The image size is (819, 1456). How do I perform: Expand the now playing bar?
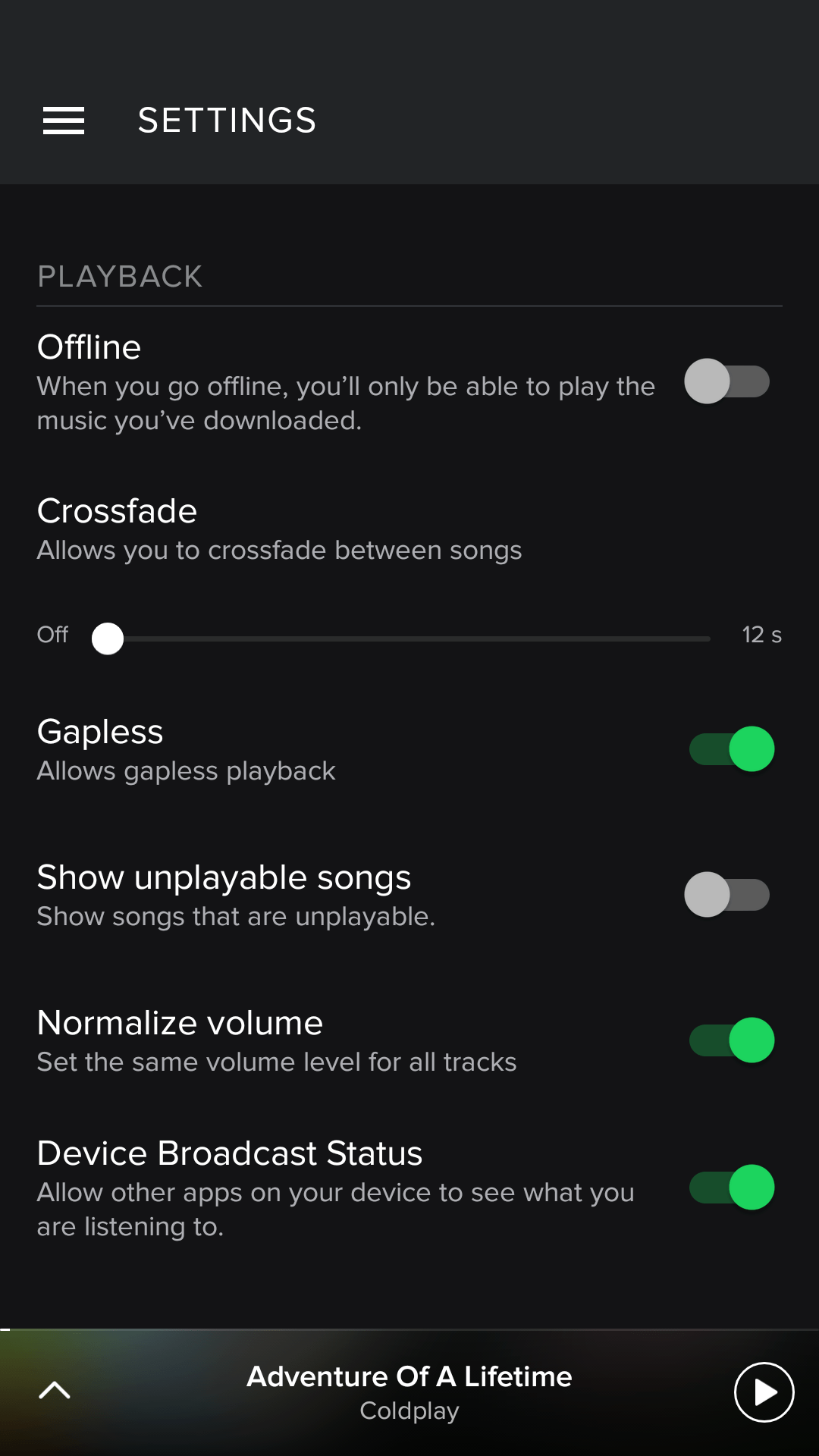pos(55,1390)
